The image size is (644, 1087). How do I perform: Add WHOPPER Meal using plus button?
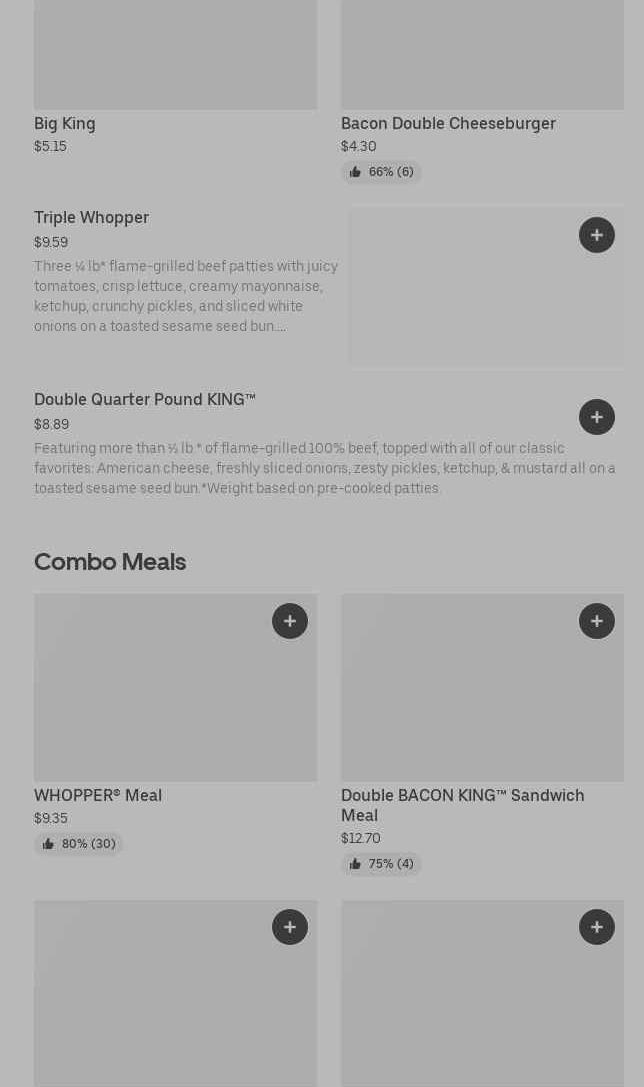[289, 621]
